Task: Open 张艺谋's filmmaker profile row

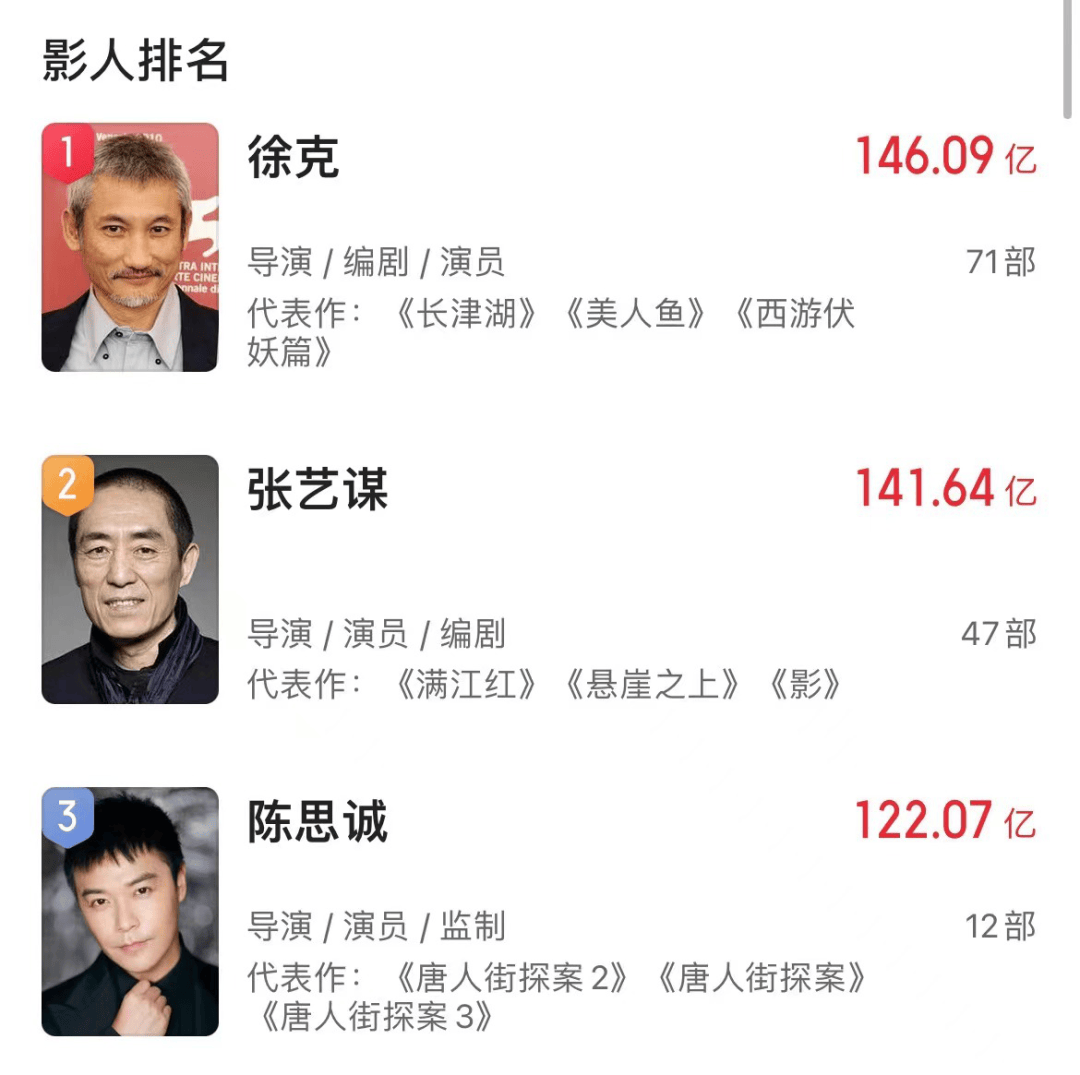Action: [x=540, y=579]
